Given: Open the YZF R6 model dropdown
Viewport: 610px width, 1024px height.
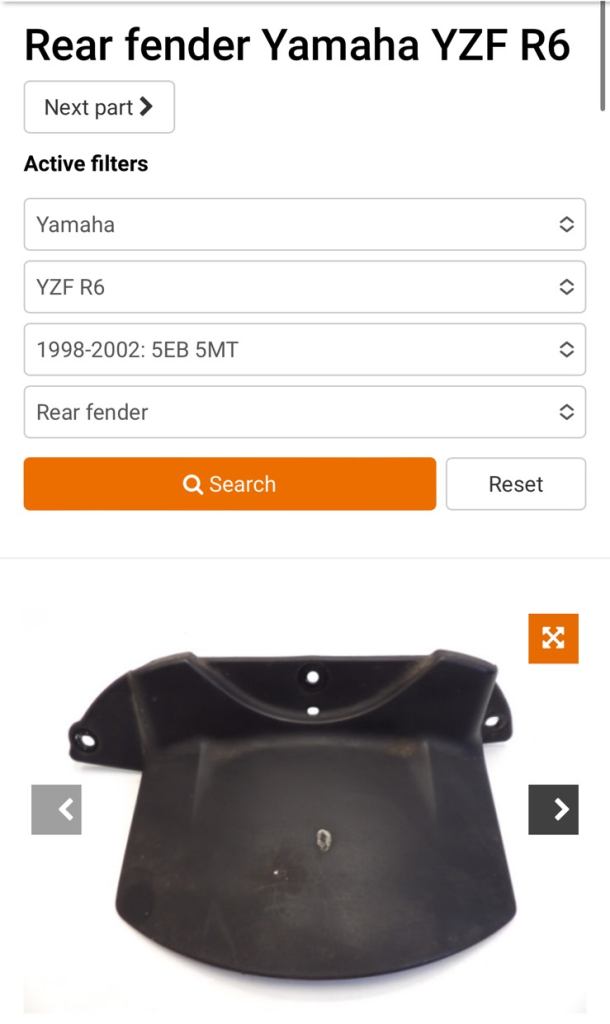Looking at the screenshot, I should pyautogui.click(x=304, y=287).
